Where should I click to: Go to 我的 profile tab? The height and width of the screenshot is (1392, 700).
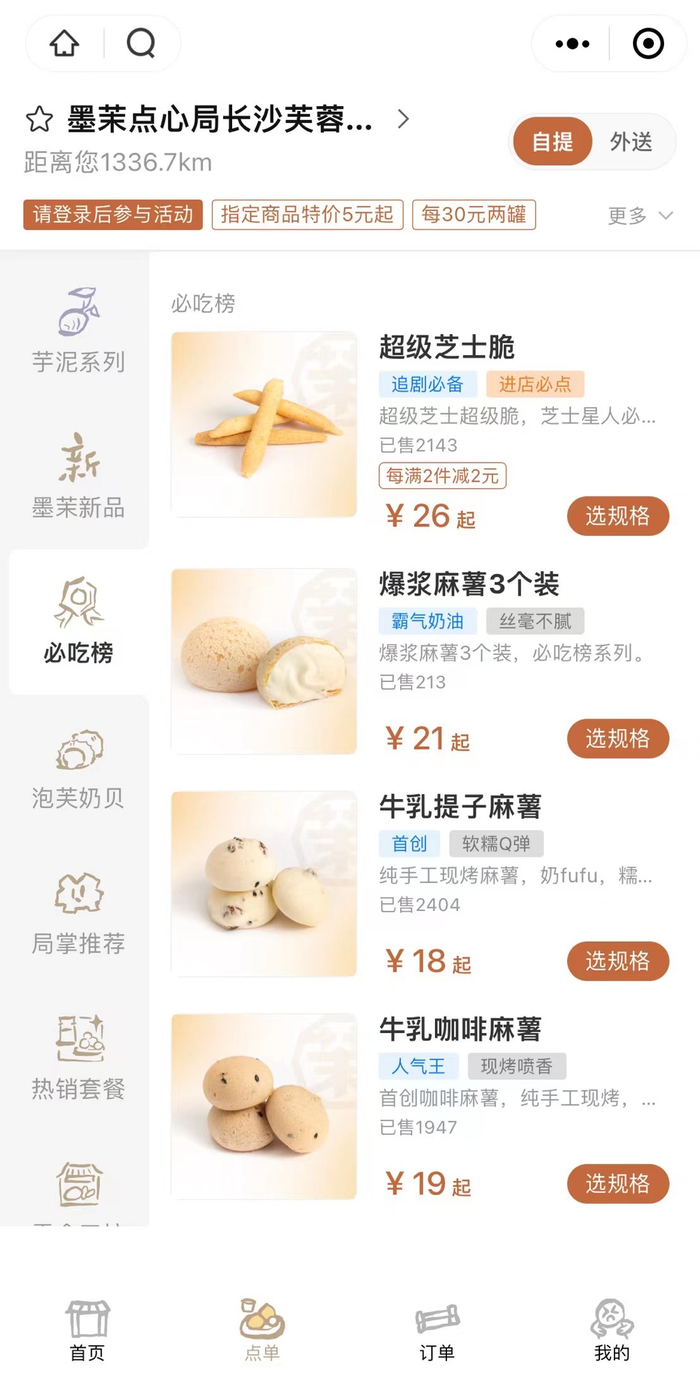(612, 1332)
